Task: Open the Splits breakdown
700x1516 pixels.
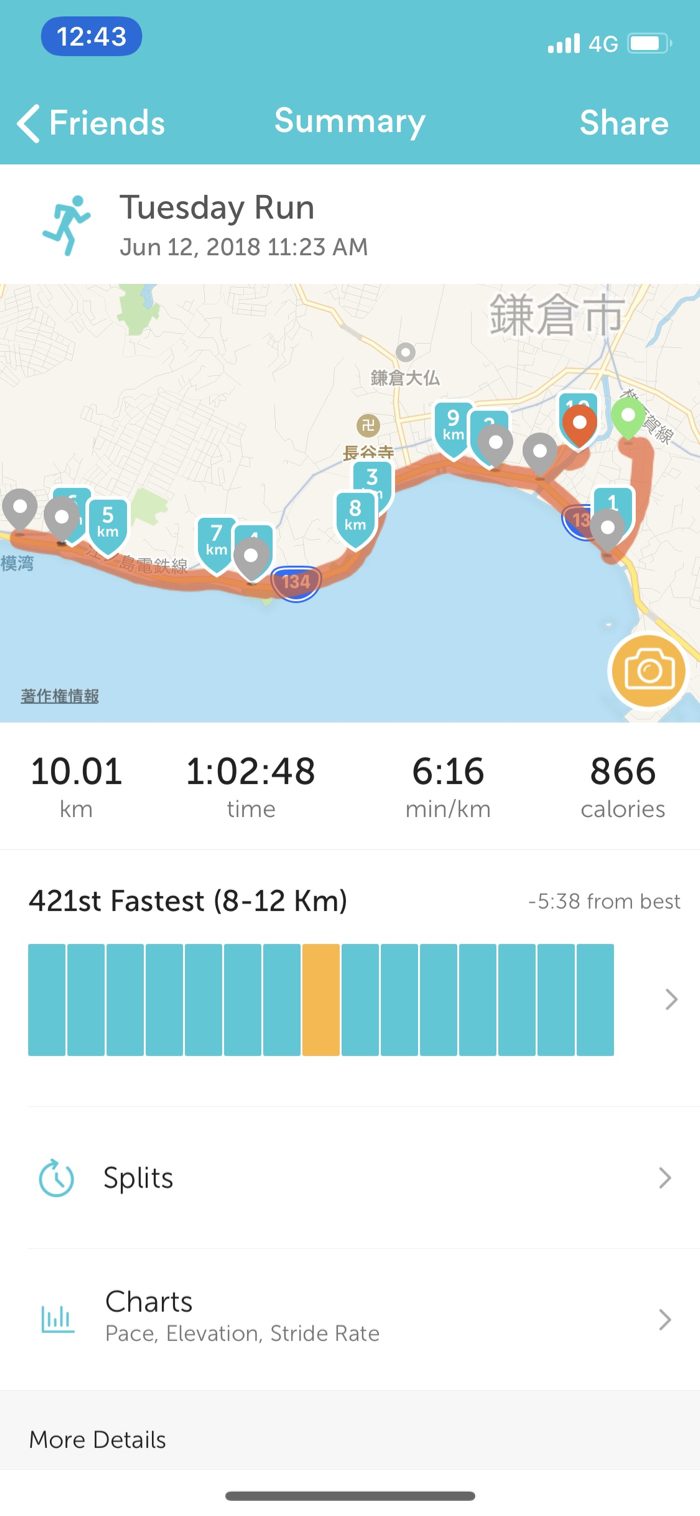Action: coord(350,1178)
